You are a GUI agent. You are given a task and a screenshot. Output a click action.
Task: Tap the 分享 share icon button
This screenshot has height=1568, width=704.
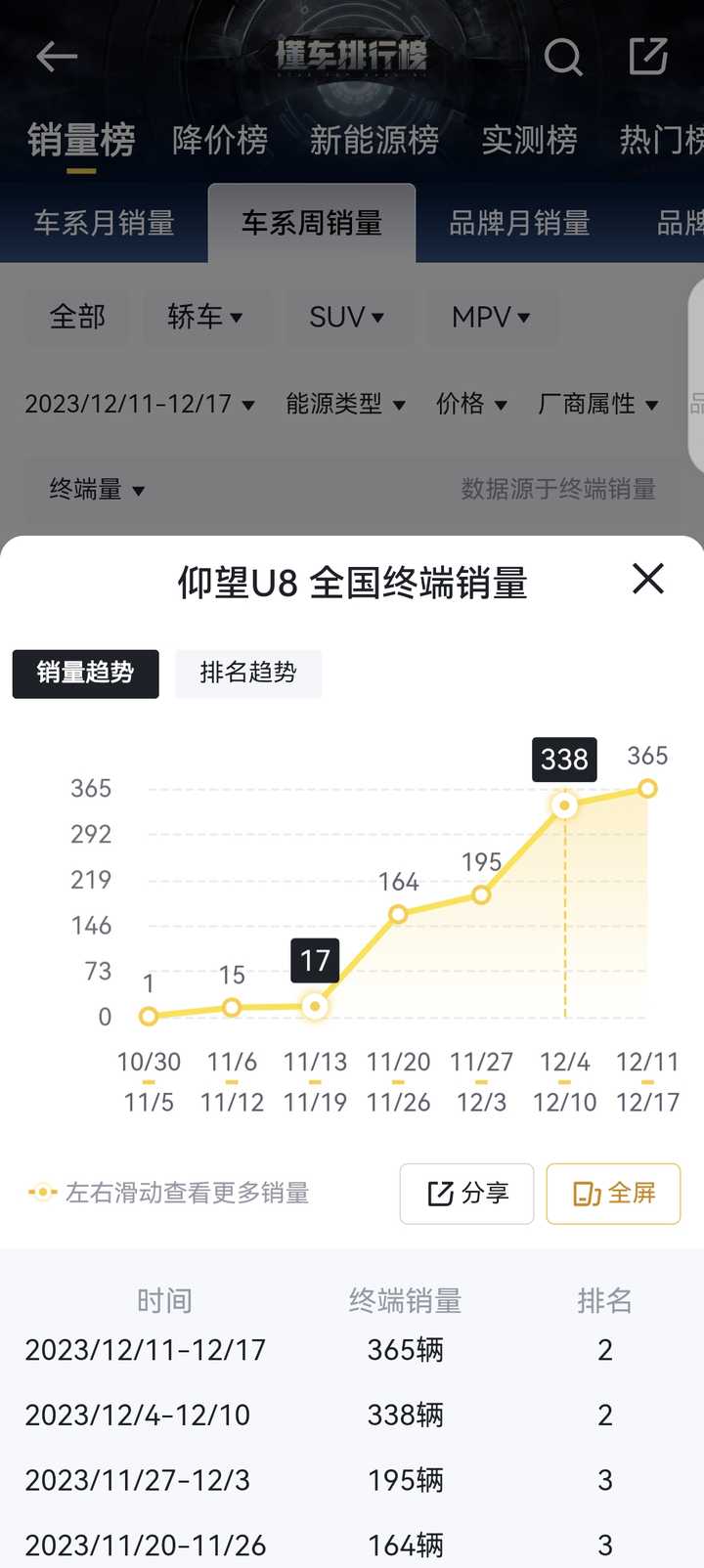pos(466,1193)
